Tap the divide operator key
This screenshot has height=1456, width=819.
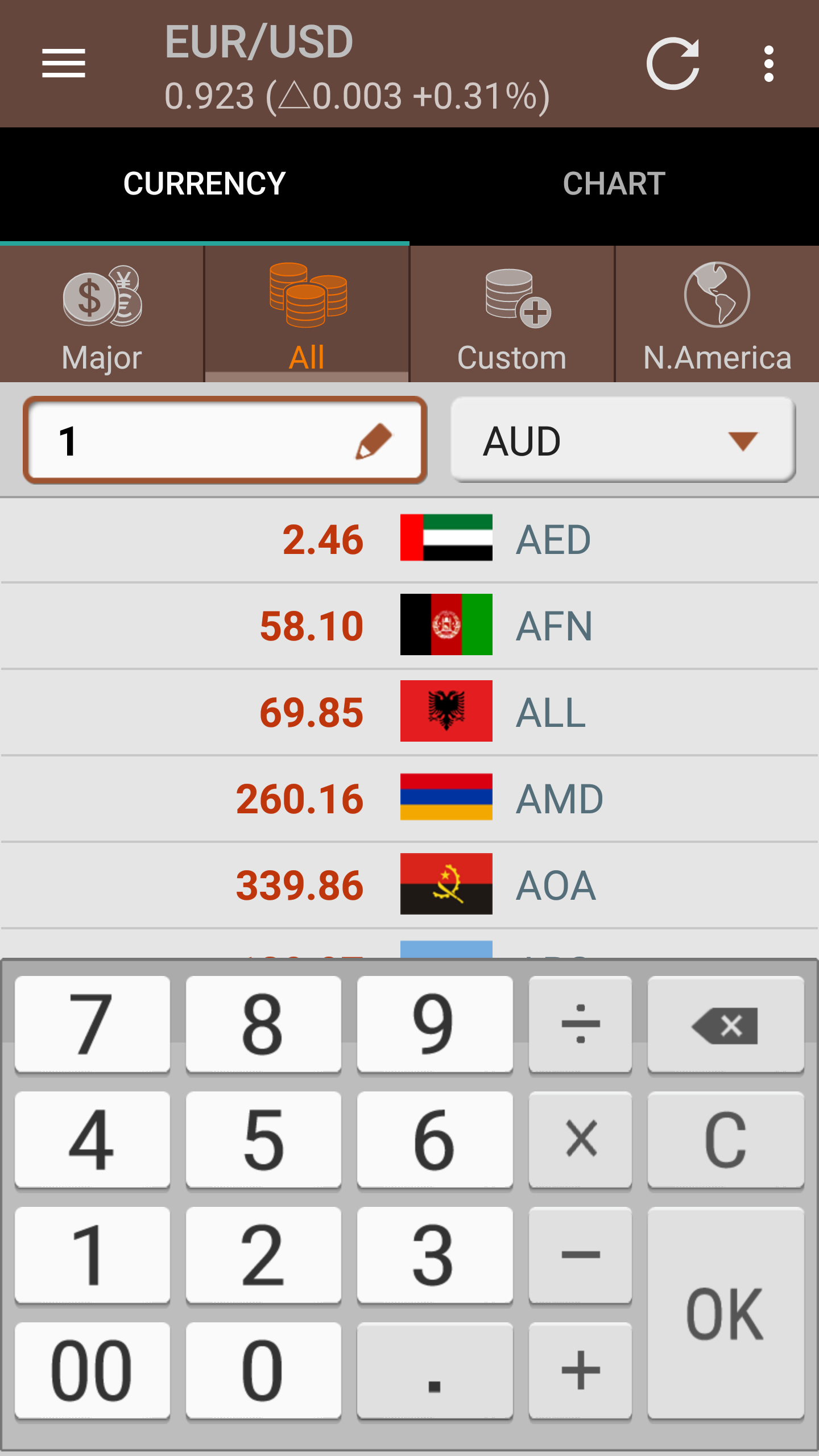point(580,1025)
